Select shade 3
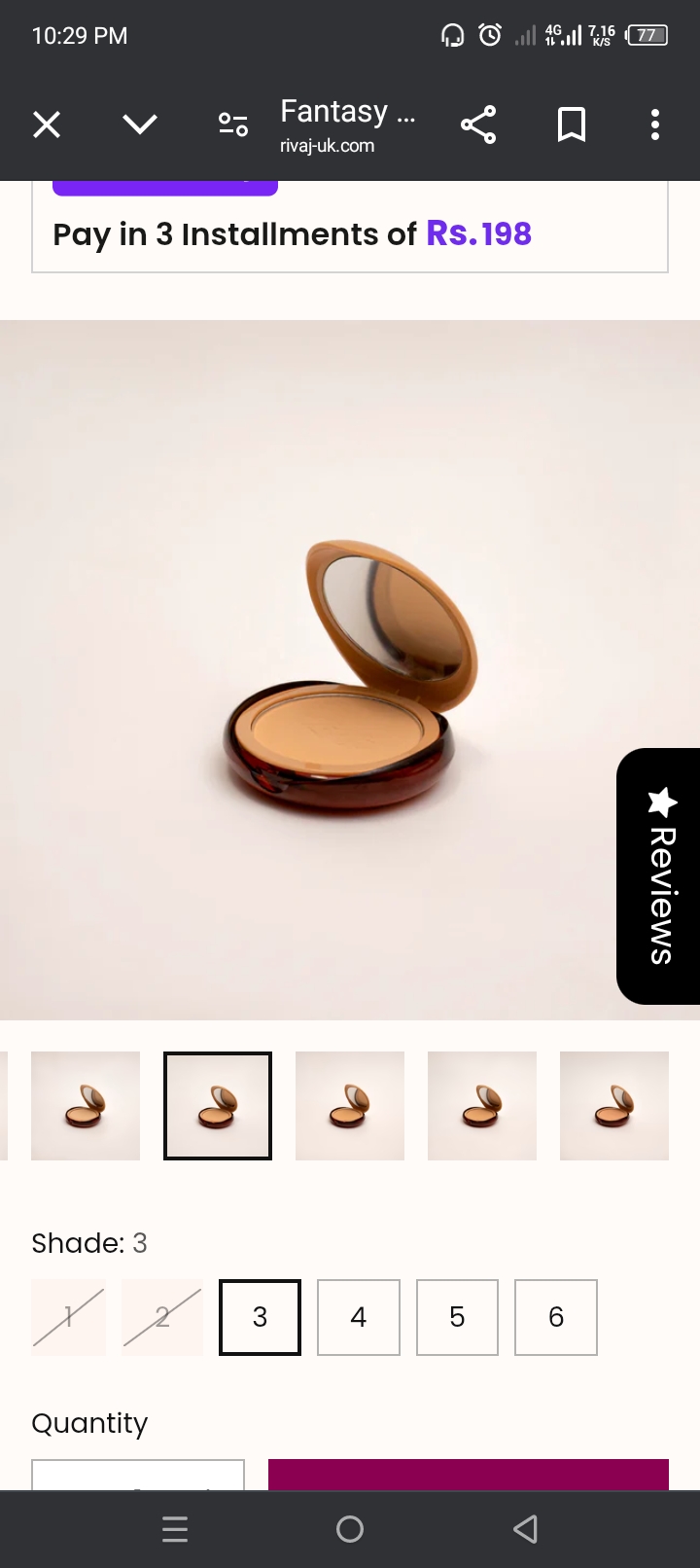Viewport: 700px width, 1568px height. tap(260, 1317)
